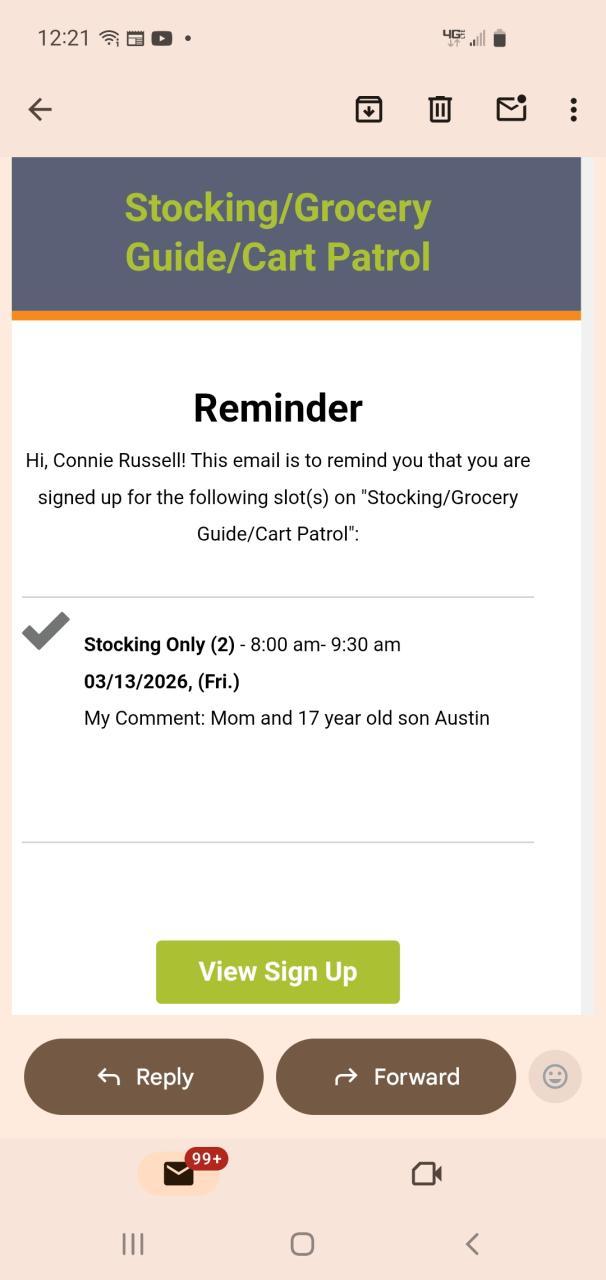The height and width of the screenshot is (1280, 606).
Task: Reply to this email
Action: coord(144,1076)
